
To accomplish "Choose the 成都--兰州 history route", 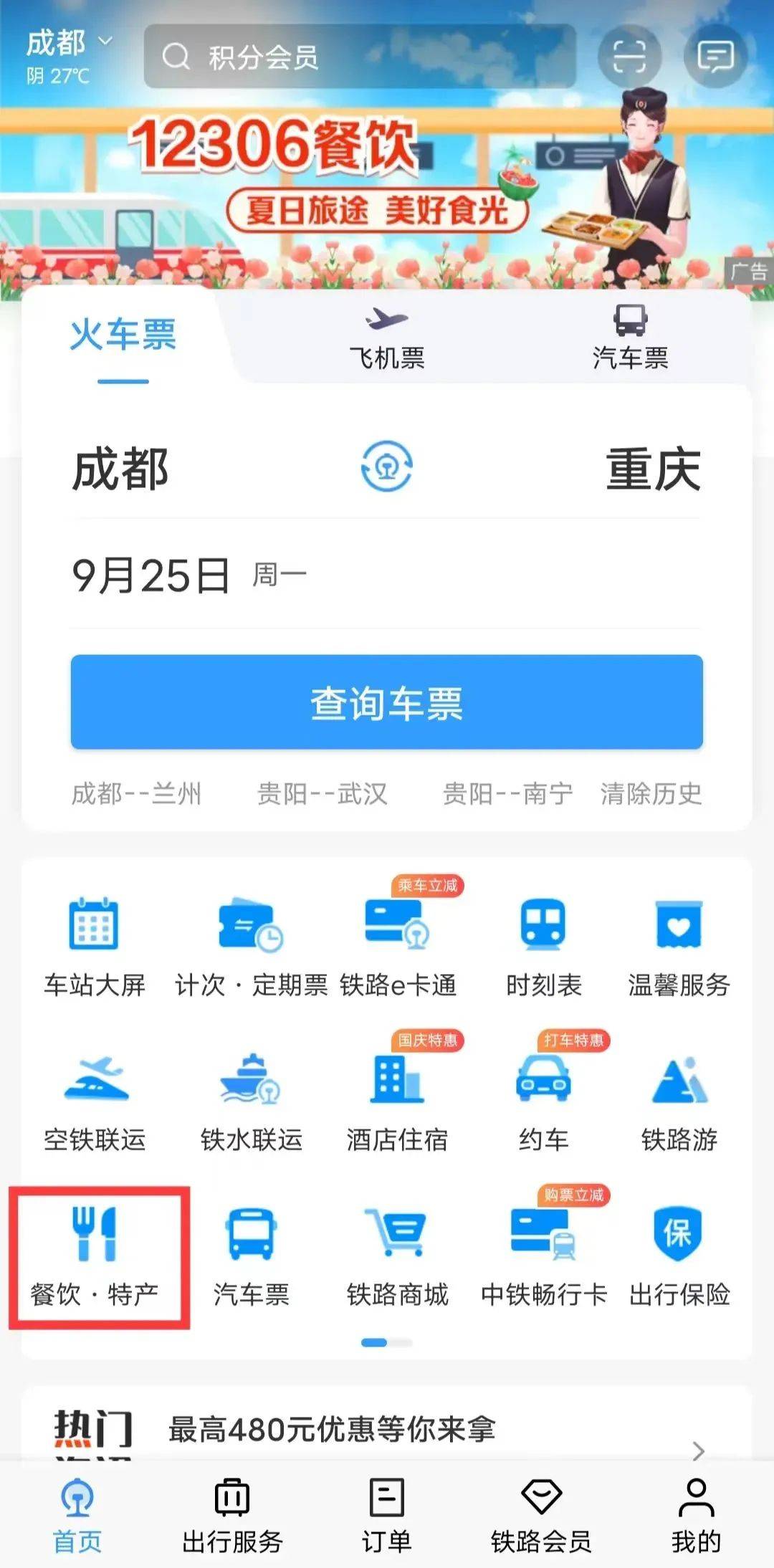I will click(x=136, y=794).
